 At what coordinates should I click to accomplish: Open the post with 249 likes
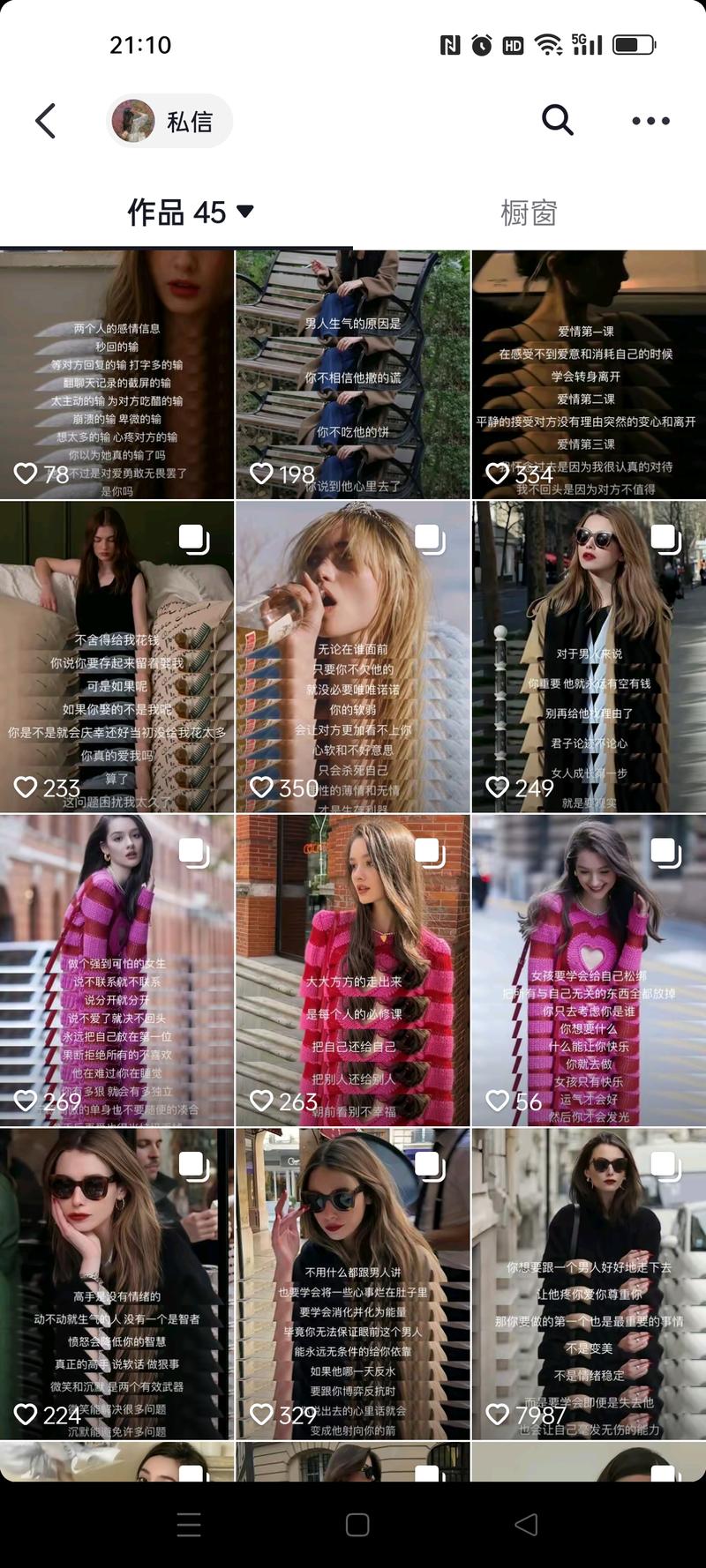click(589, 657)
